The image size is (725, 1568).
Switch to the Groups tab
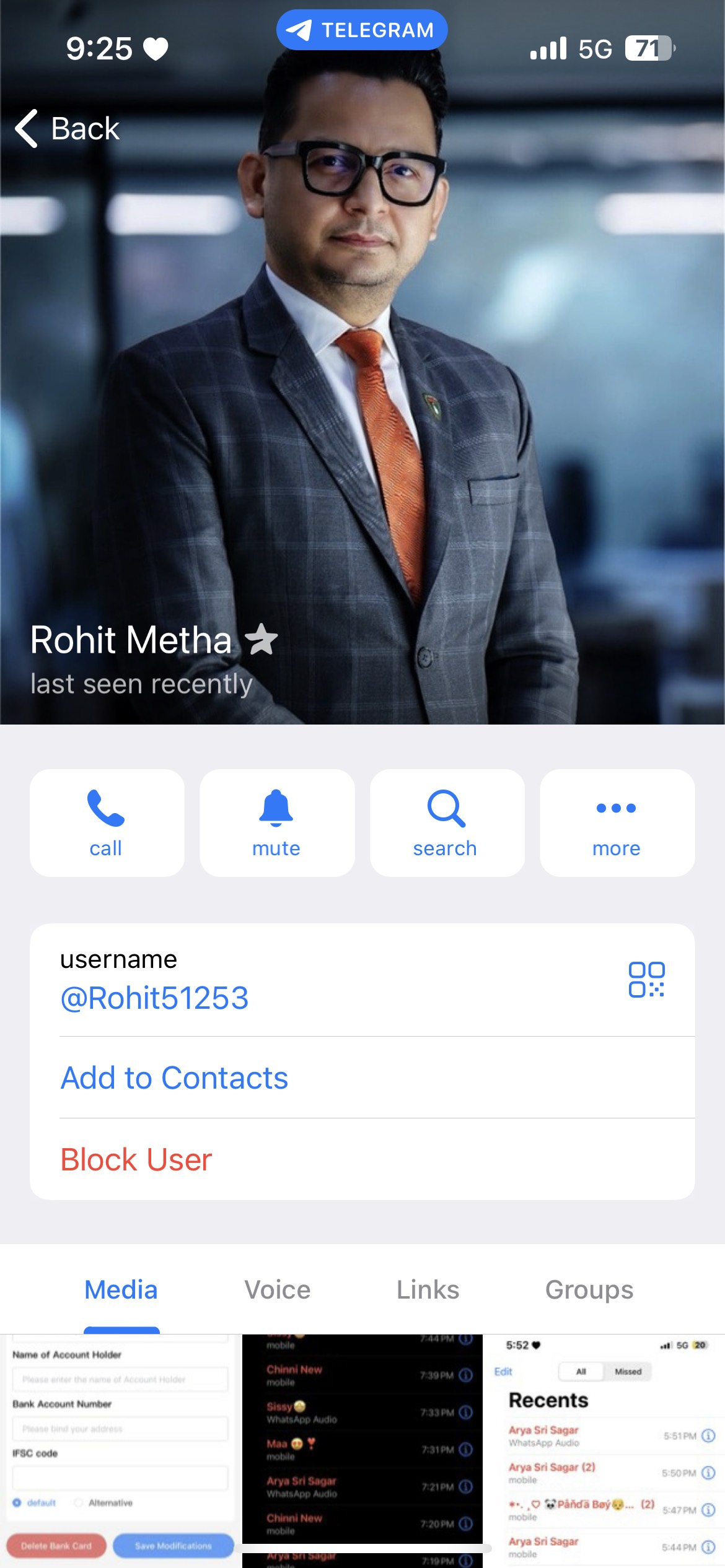pyautogui.click(x=589, y=1290)
